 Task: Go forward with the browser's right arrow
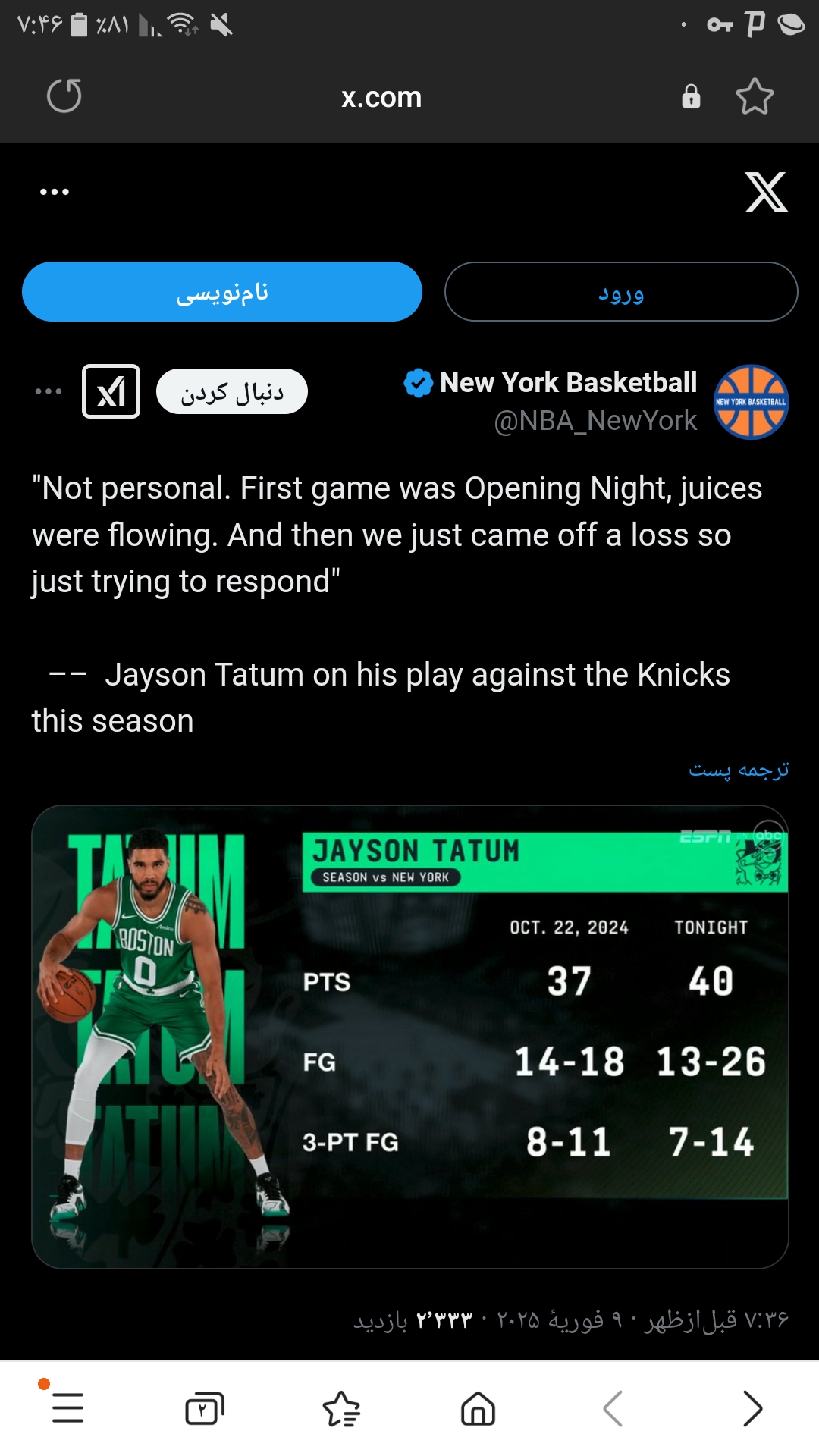point(752,1409)
